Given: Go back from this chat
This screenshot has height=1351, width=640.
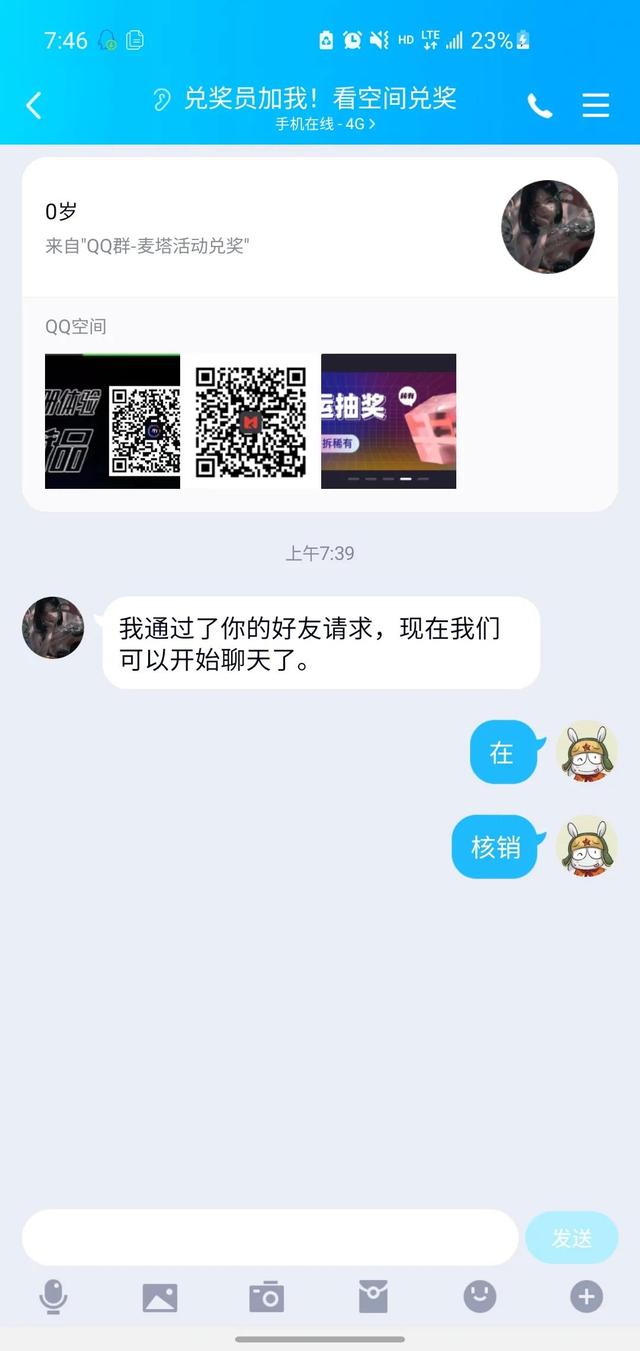Looking at the screenshot, I should (x=34, y=105).
